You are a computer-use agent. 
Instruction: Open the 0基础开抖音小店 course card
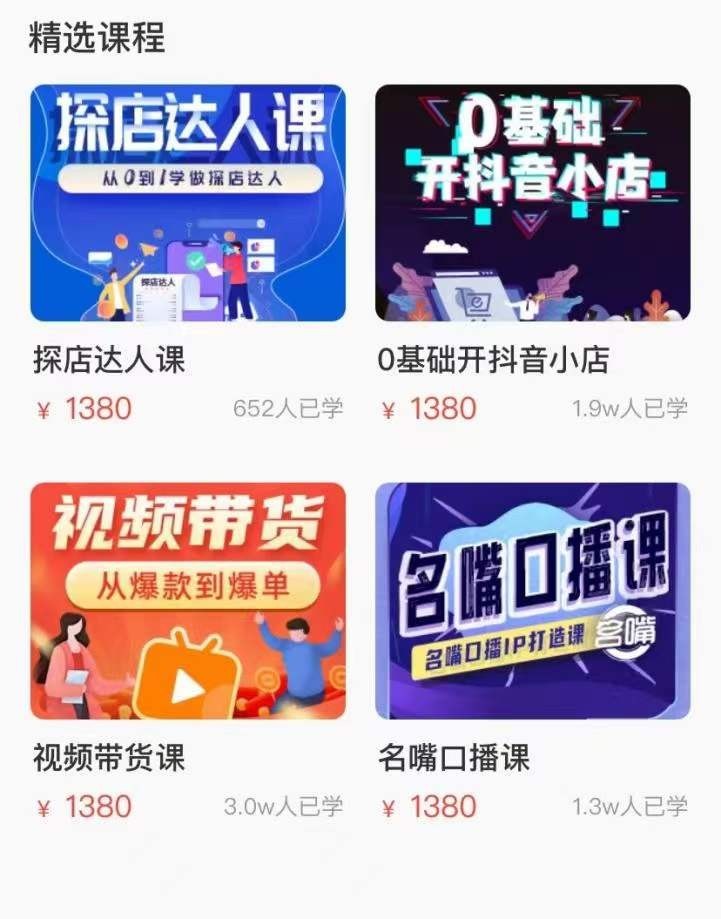tap(532, 203)
